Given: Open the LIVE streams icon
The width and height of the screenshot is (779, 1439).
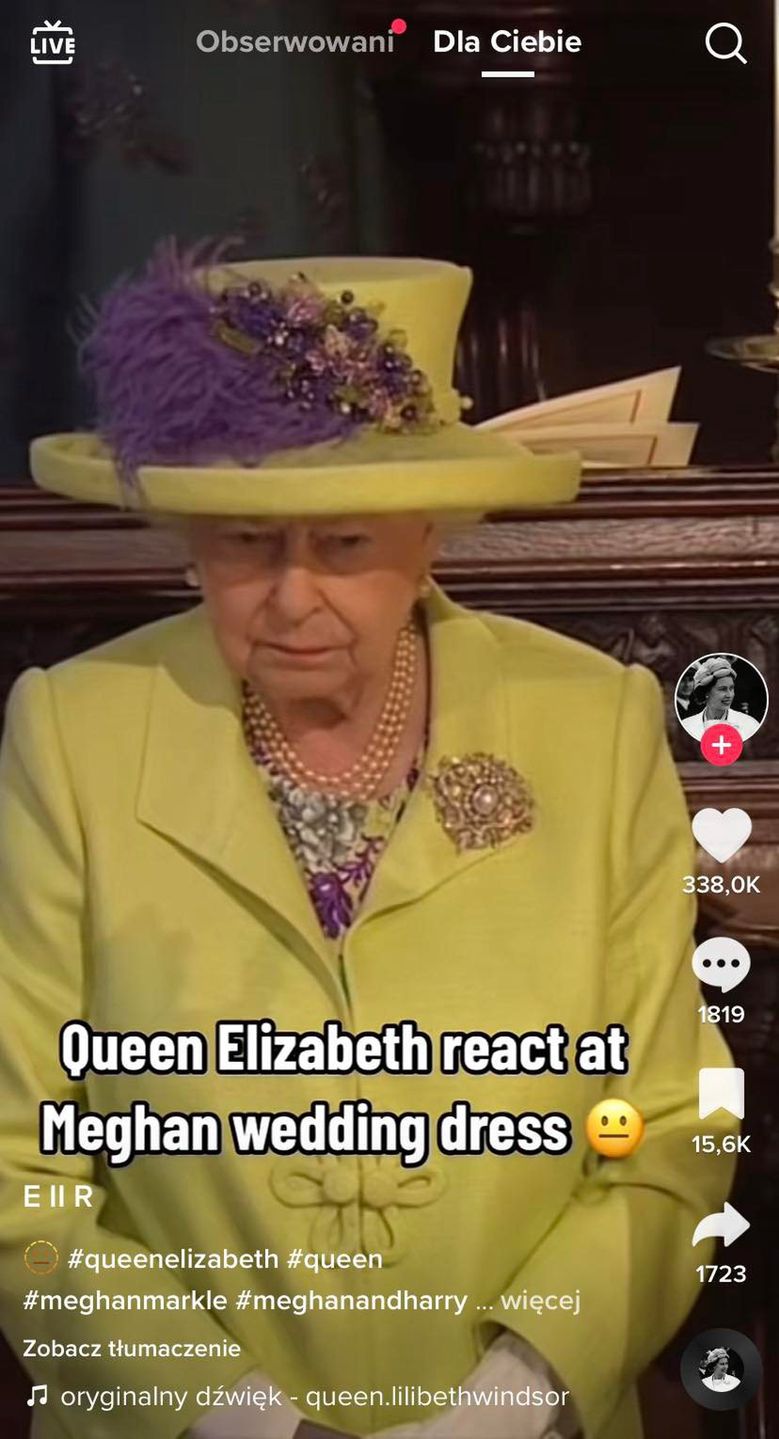Looking at the screenshot, I should click(x=52, y=42).
